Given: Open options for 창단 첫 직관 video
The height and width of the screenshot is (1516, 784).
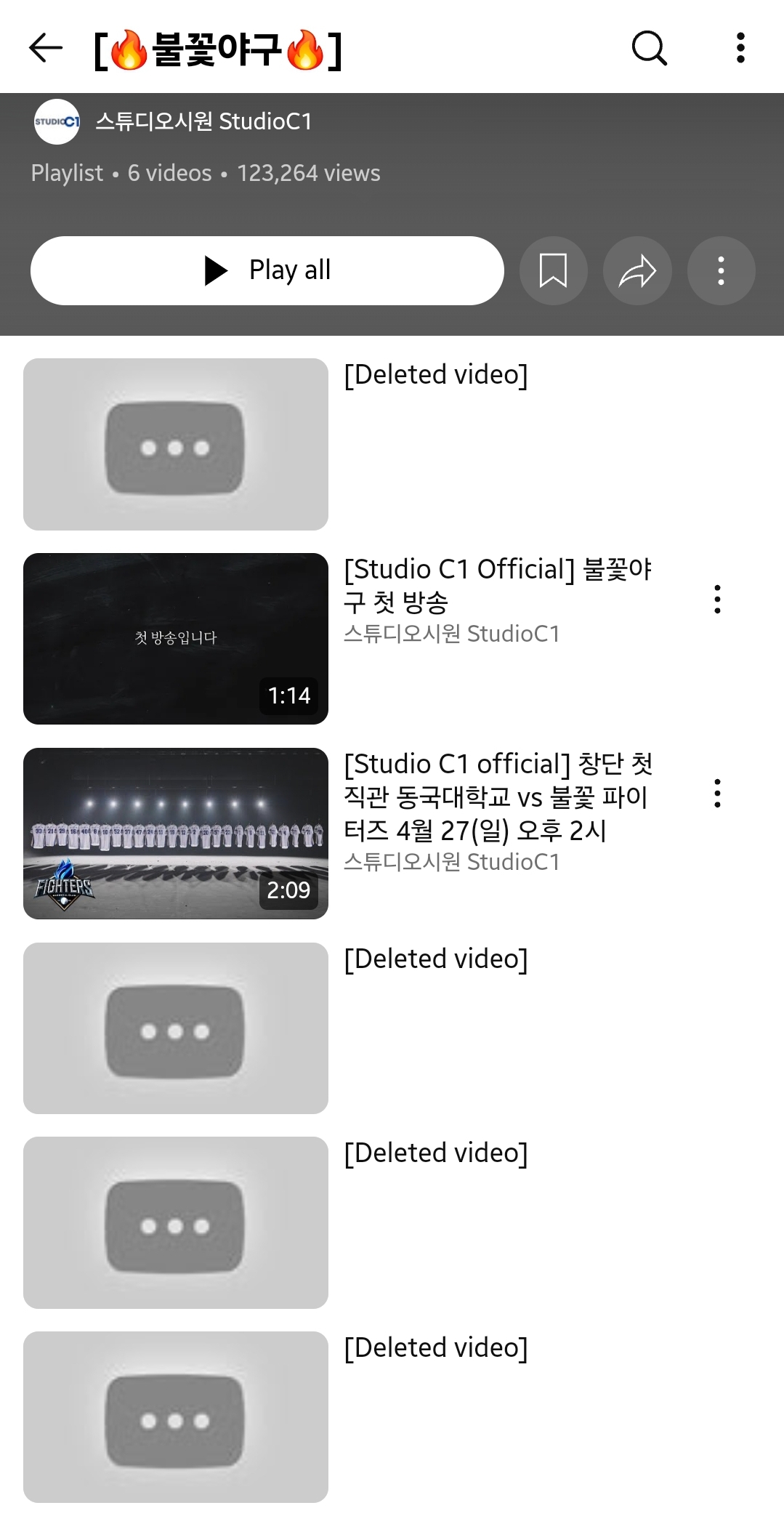Looking at the screenshot, I should click(x=717, y=793).
